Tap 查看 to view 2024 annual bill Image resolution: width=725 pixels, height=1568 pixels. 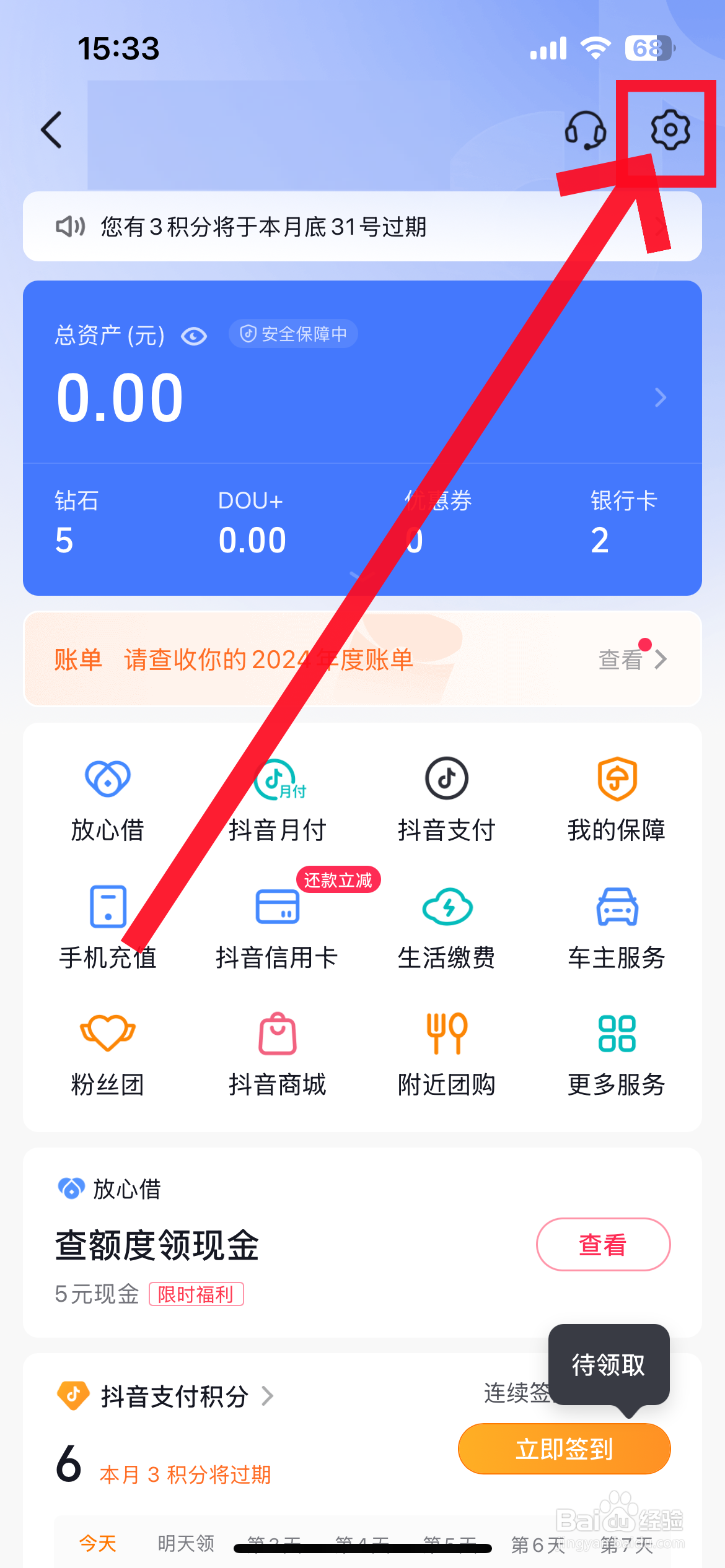click(622, 660)
